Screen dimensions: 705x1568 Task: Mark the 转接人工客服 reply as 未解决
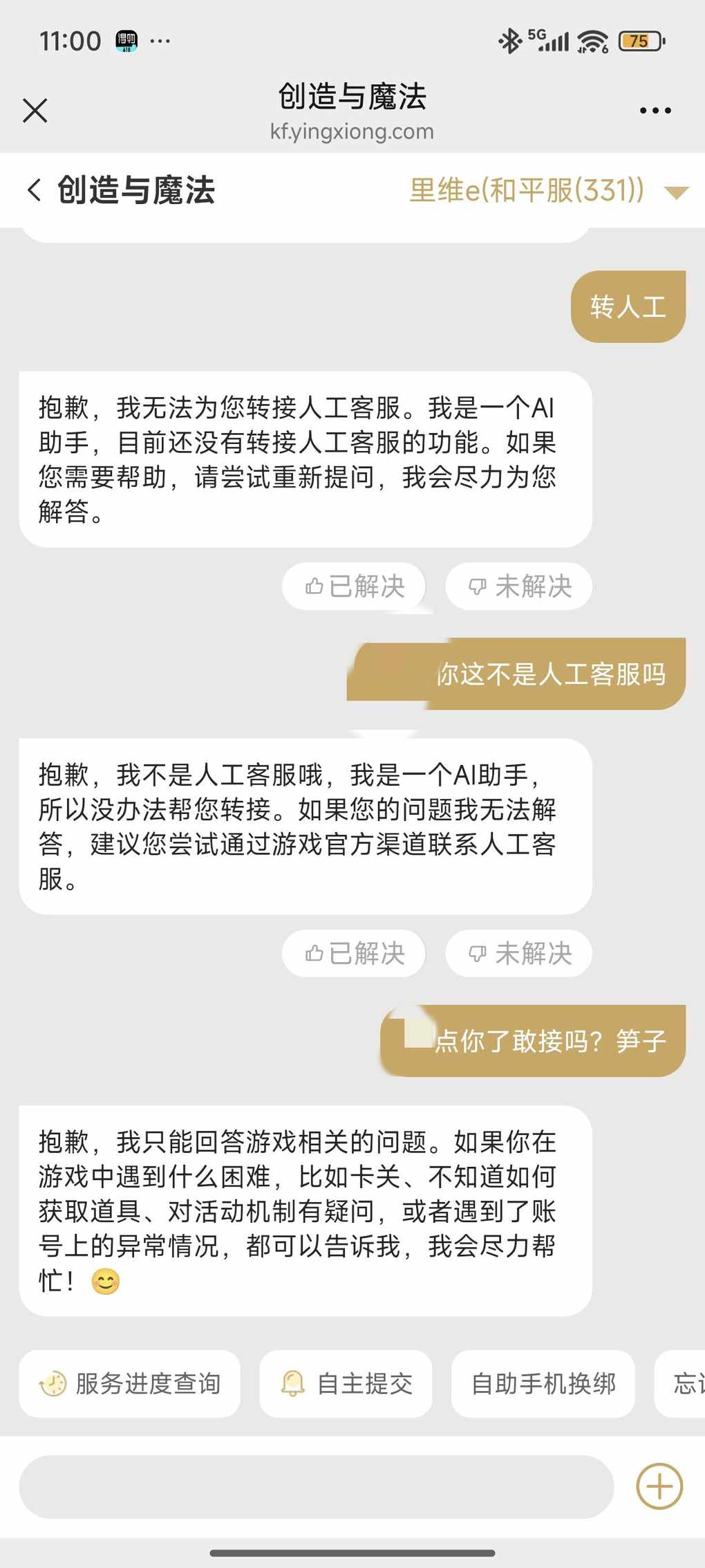click(x=519, y=587)
